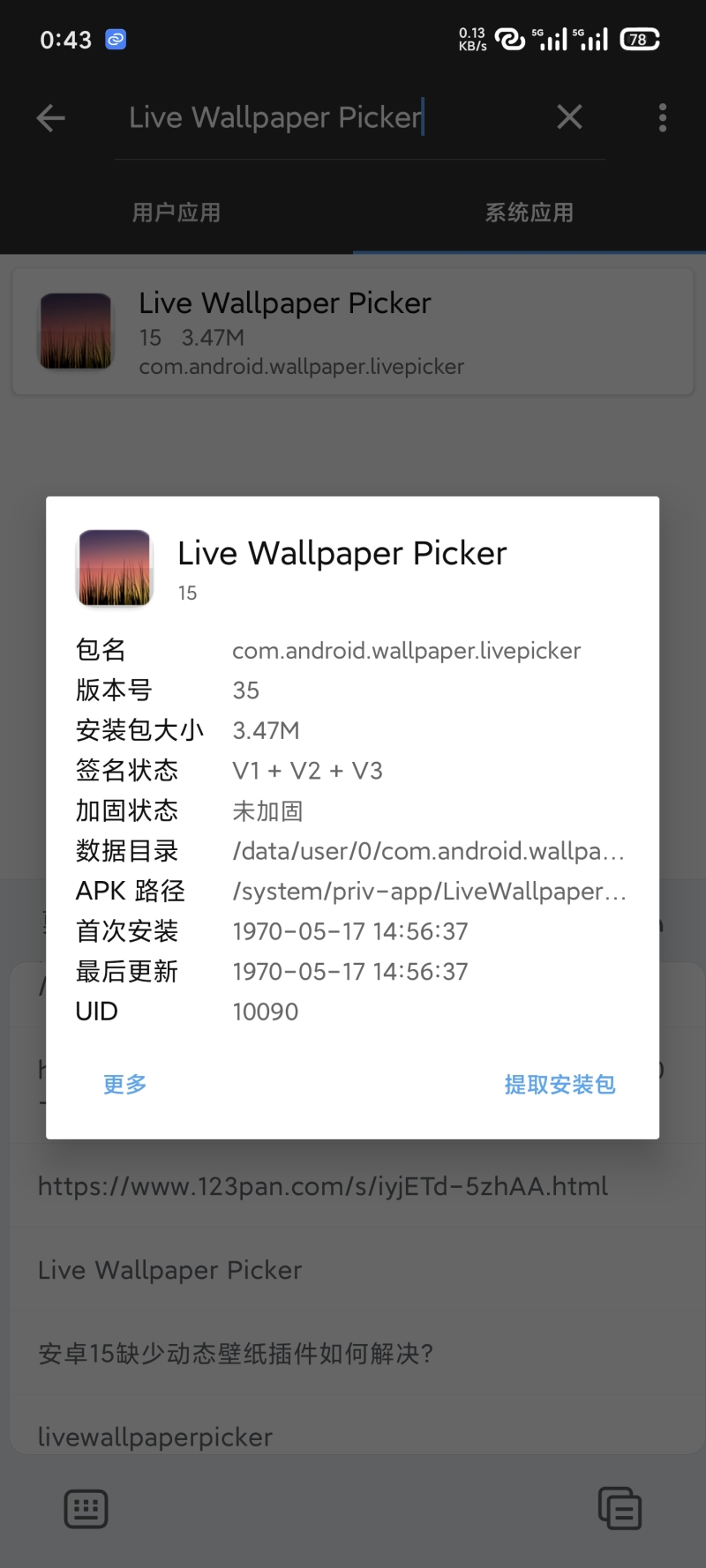Tap 更多 in the dialog

click(124, 1084)
